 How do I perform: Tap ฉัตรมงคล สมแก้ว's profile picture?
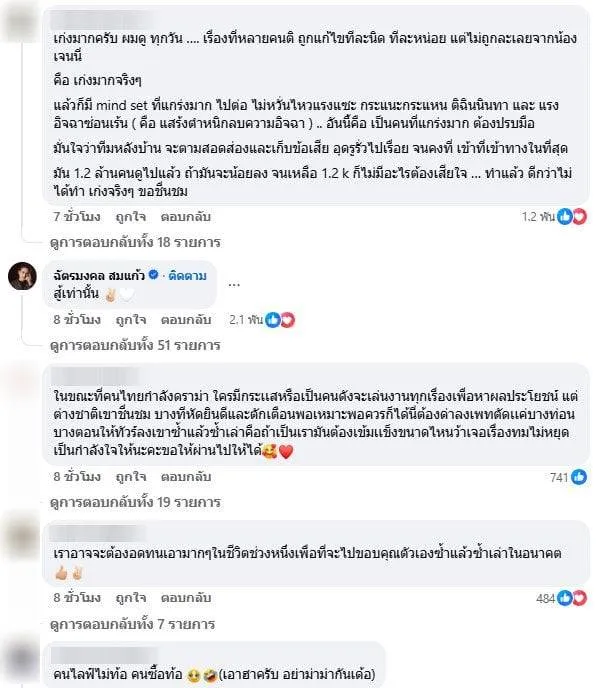coord(23,278)
